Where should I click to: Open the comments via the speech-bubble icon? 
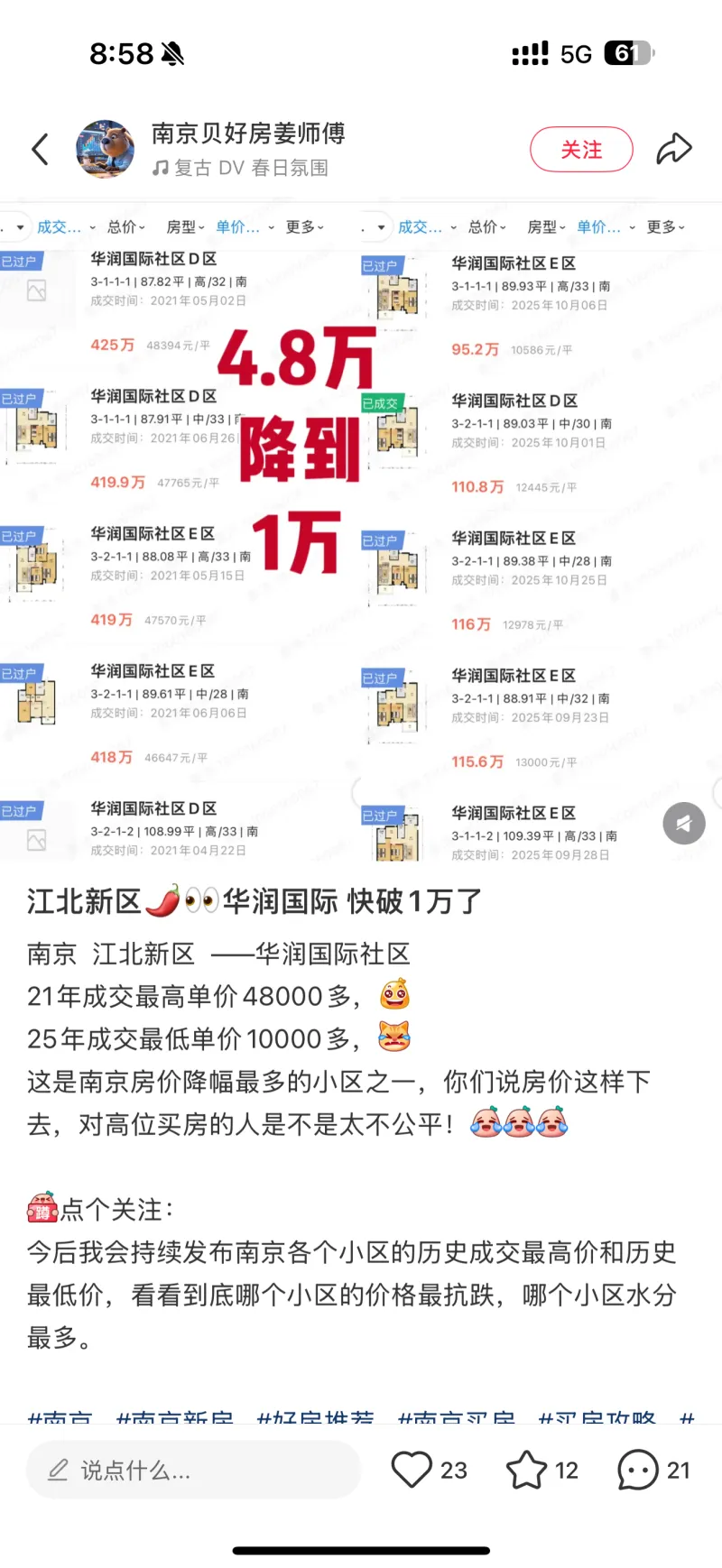click(x=638, y=1471)
